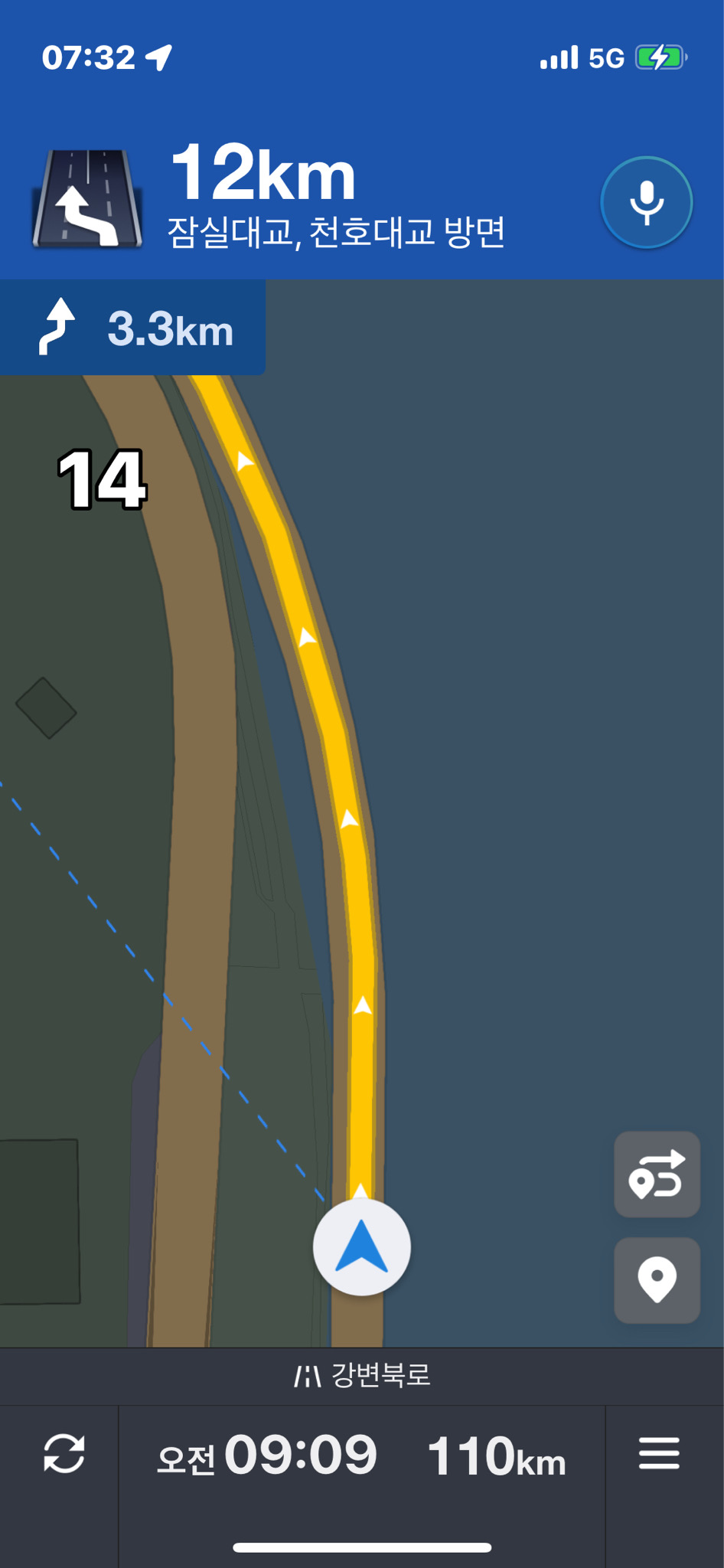Recenter on the current position arrow
Image resolution: width=724 pixels, height=1568 pixels.
(x=362, y=1247)
